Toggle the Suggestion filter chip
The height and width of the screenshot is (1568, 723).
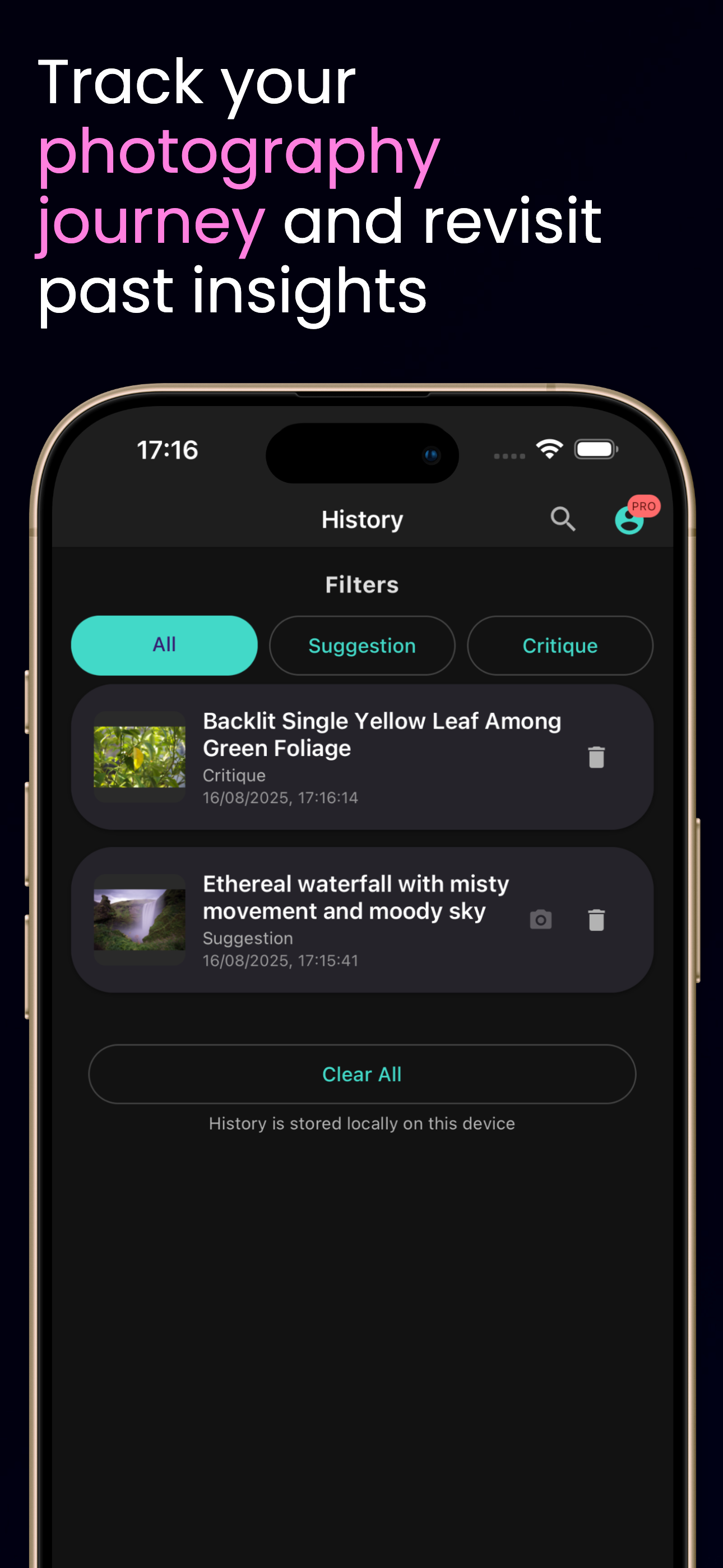(362, 645)
